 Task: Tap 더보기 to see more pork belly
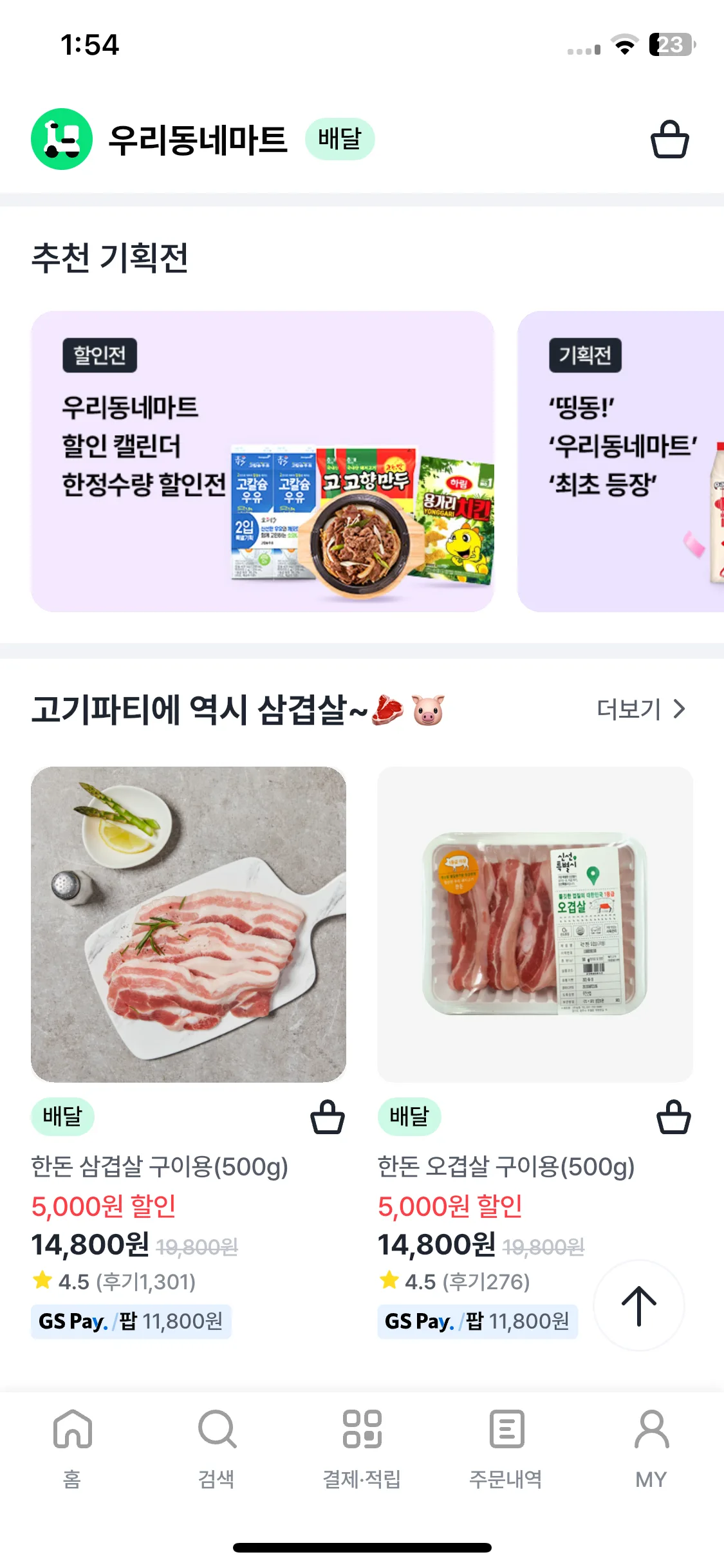pyautogui.click(x=640, y=709)
